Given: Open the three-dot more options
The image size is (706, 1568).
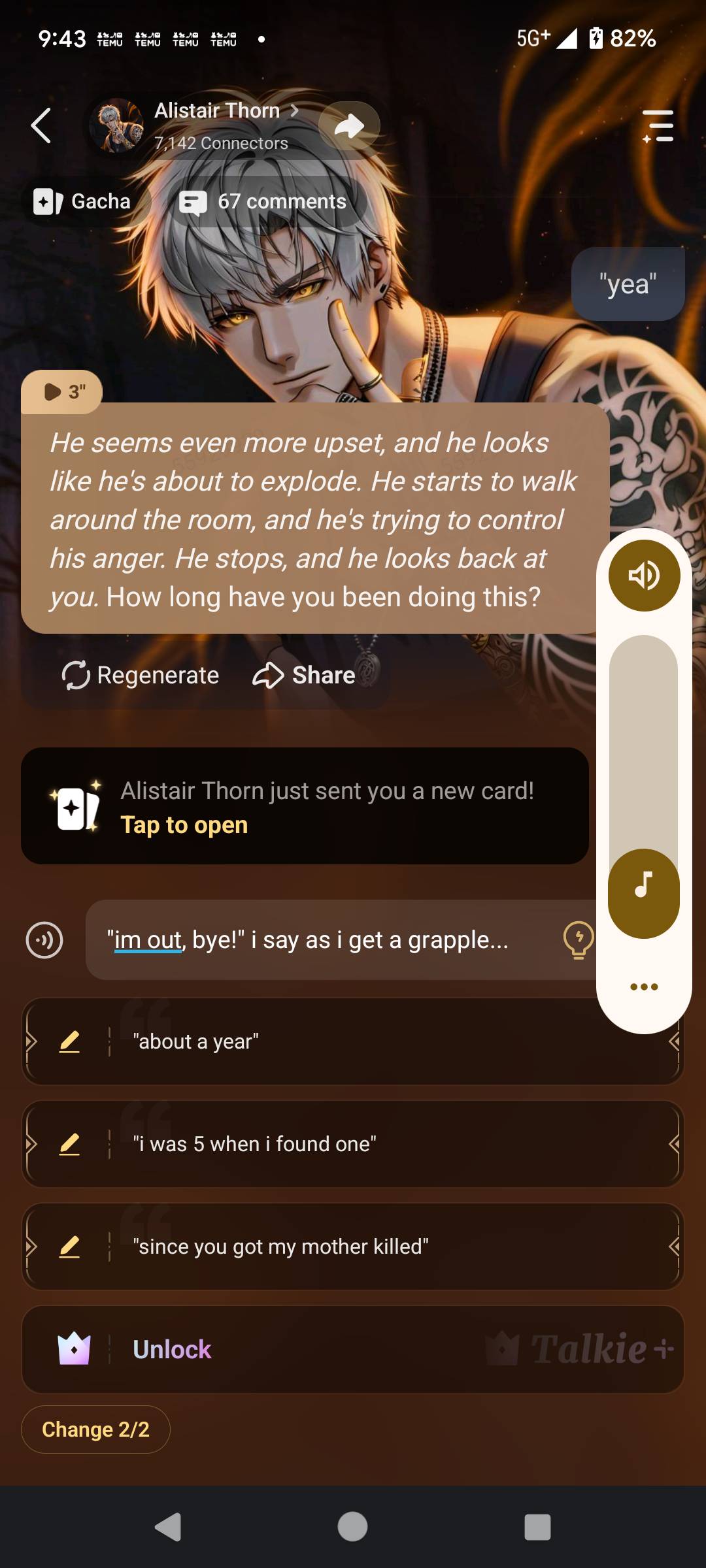Looking at the screenshot, I should tap(644, 987).
